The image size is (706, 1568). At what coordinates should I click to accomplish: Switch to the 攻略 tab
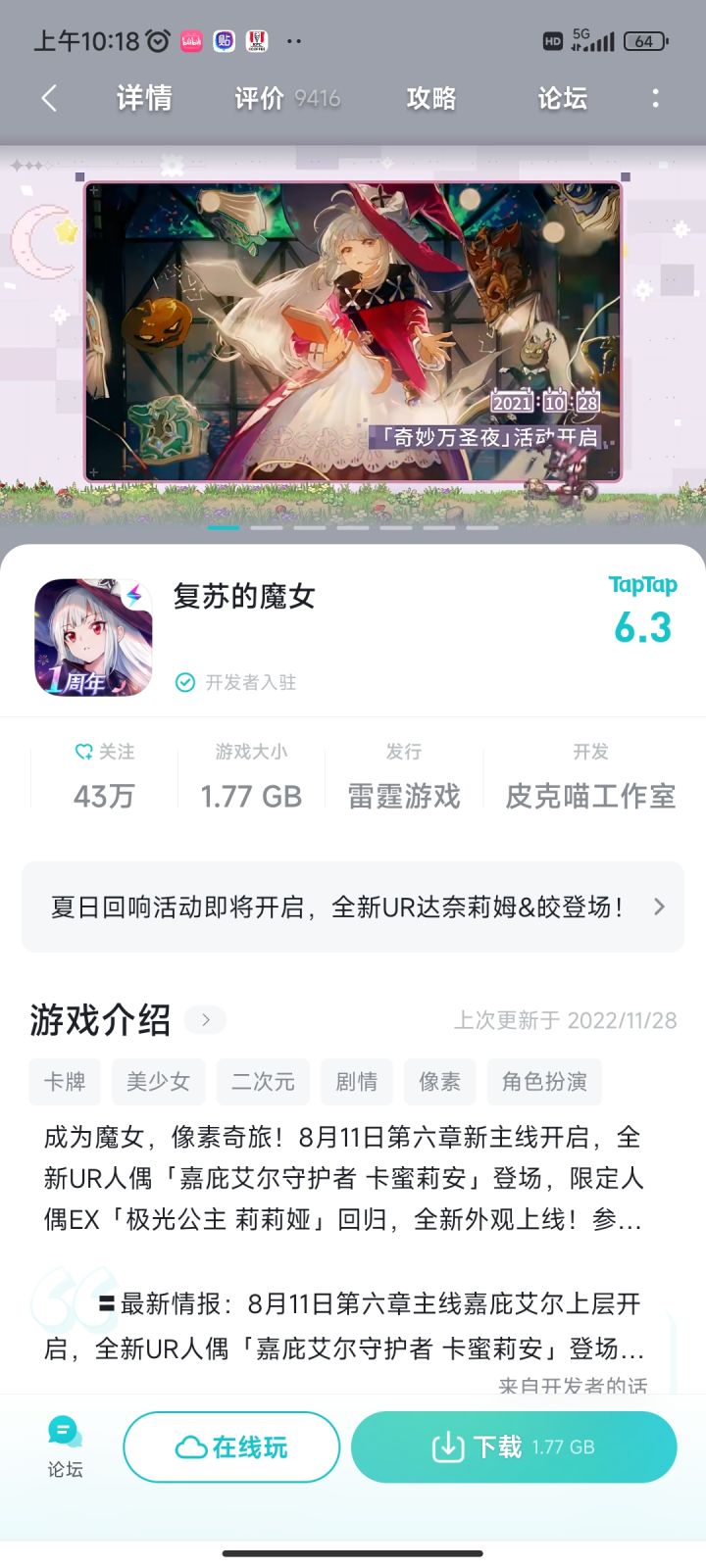click(429, 99)
